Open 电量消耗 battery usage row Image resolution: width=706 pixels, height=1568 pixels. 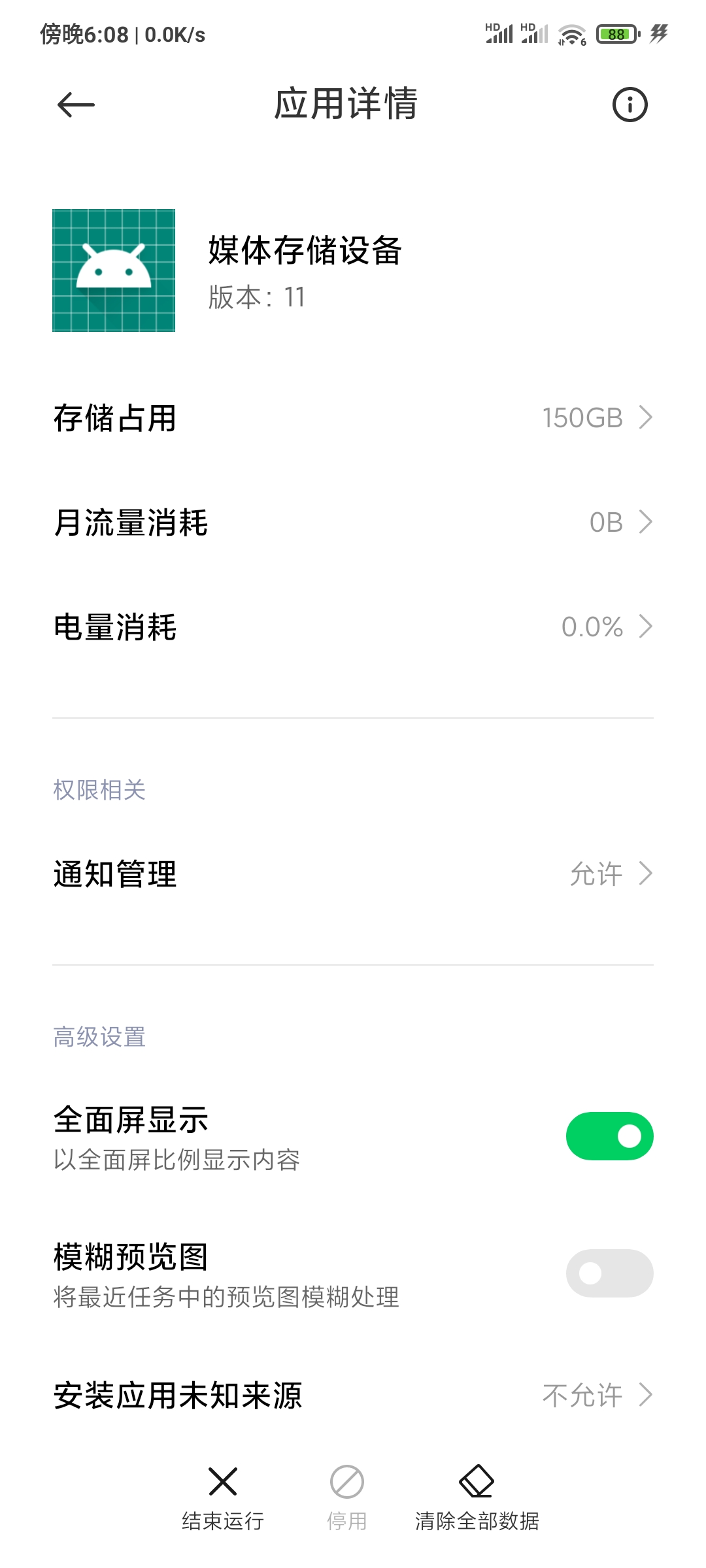pos(353,627)
